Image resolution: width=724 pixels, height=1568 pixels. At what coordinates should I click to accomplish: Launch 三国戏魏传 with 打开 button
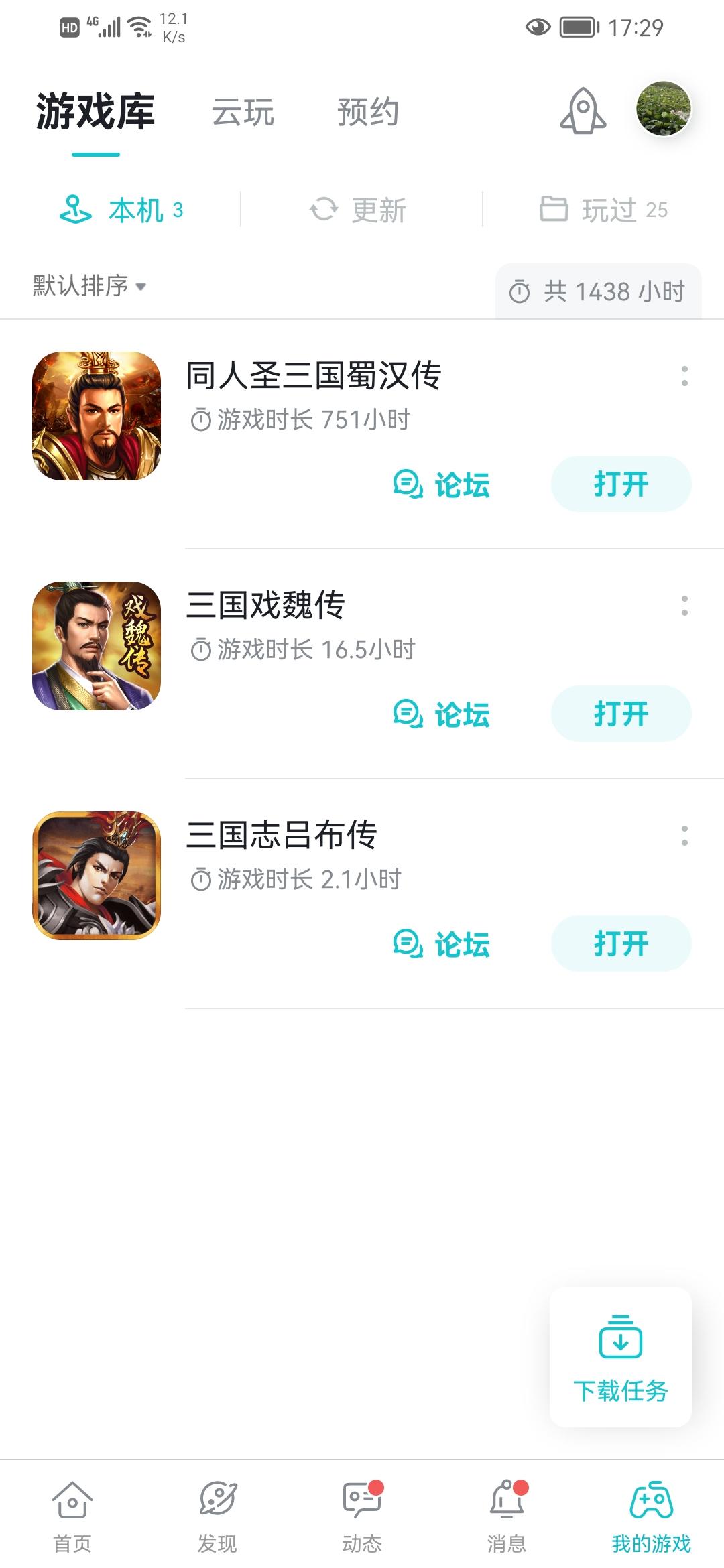(x=621, y=714)
